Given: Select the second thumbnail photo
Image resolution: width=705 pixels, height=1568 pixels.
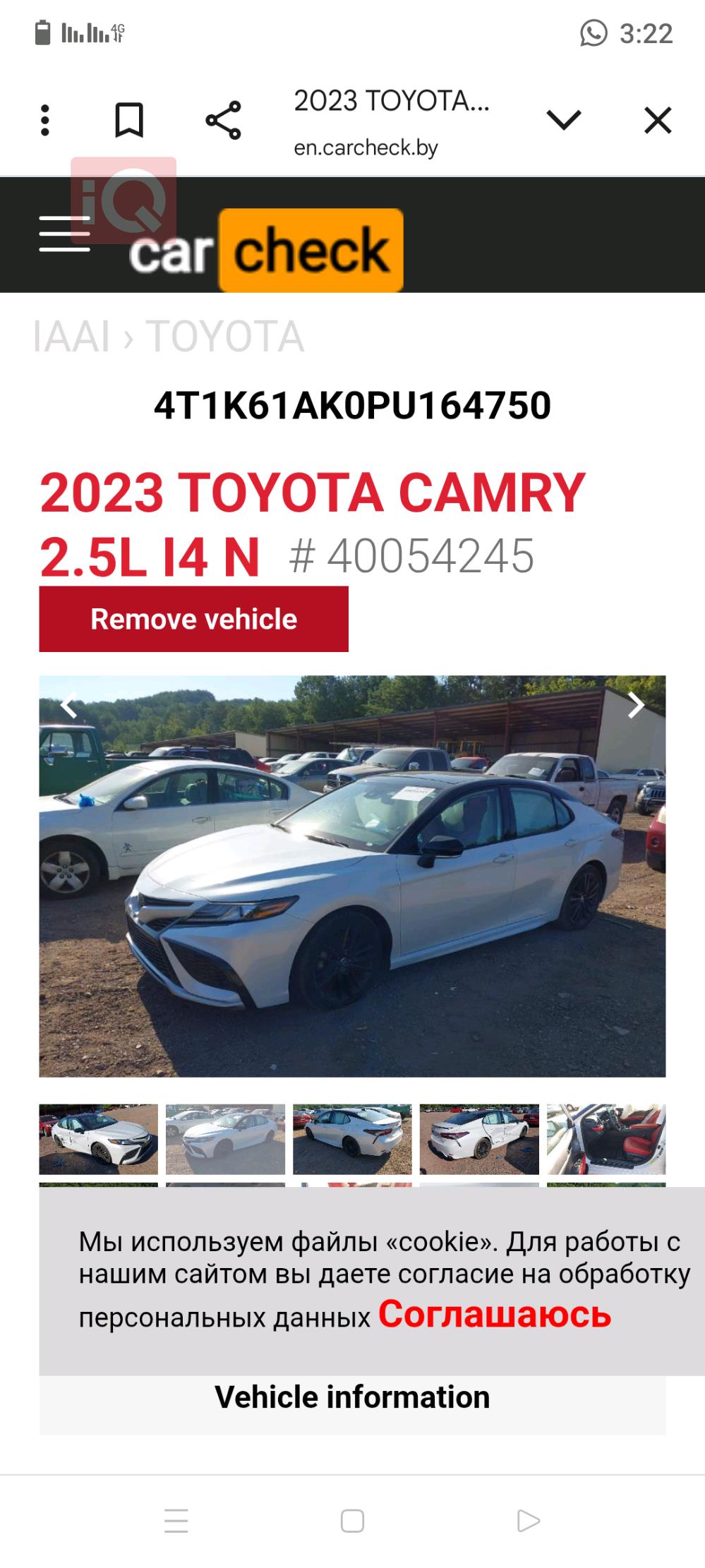Looking at the screenshot, I should (x=225, y=1138).
